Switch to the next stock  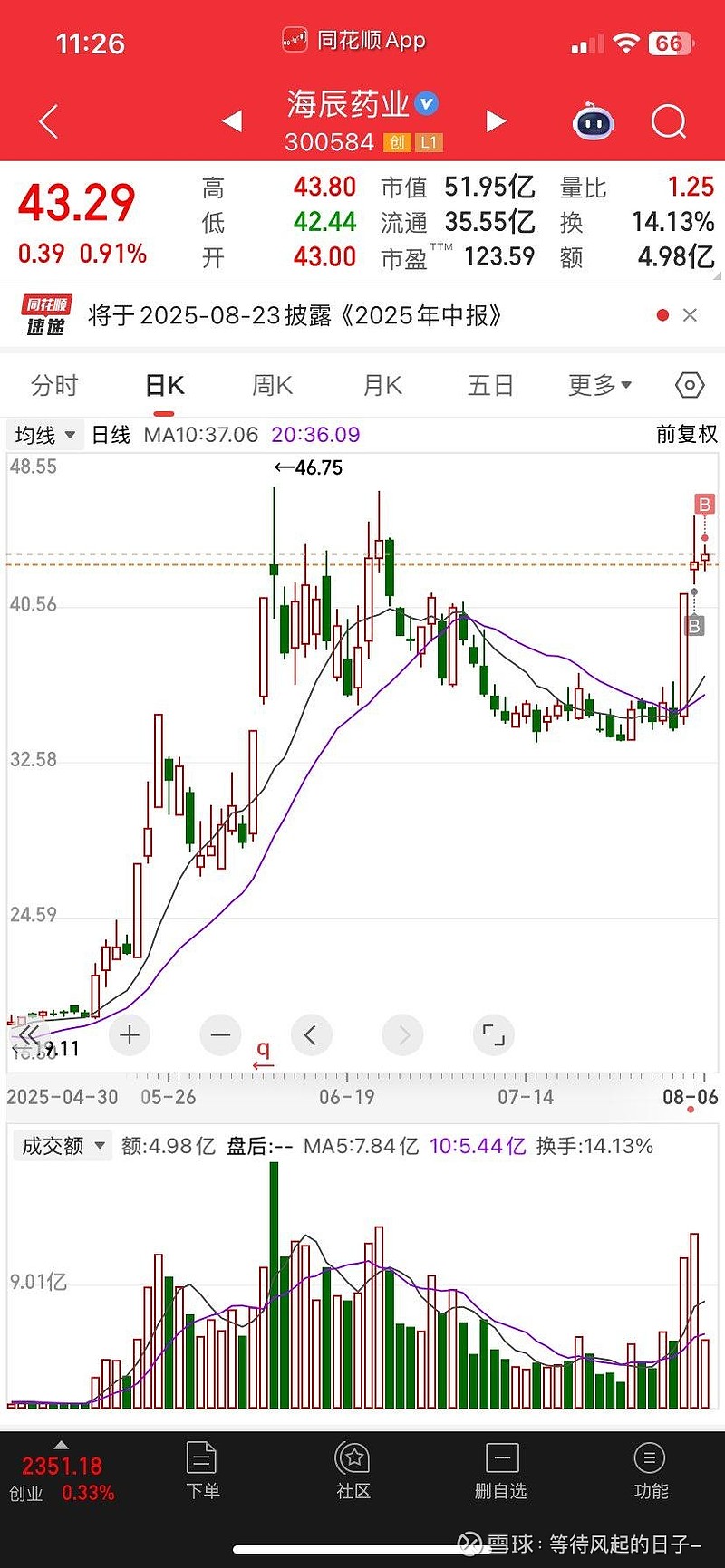click(496, 121)
